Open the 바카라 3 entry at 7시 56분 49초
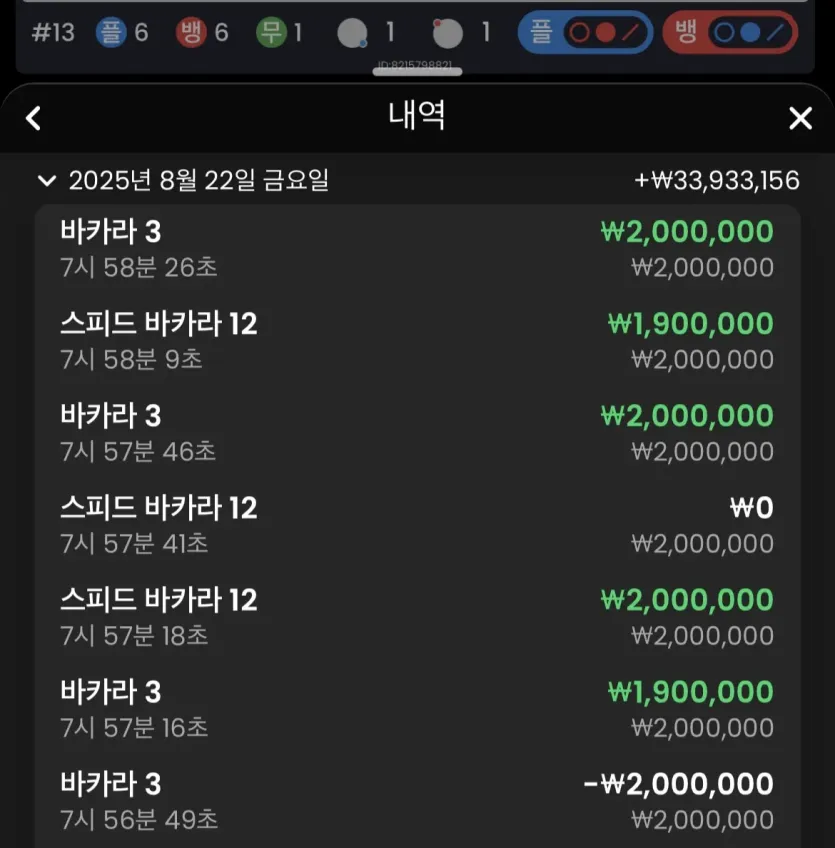 (x=418, y=801)
